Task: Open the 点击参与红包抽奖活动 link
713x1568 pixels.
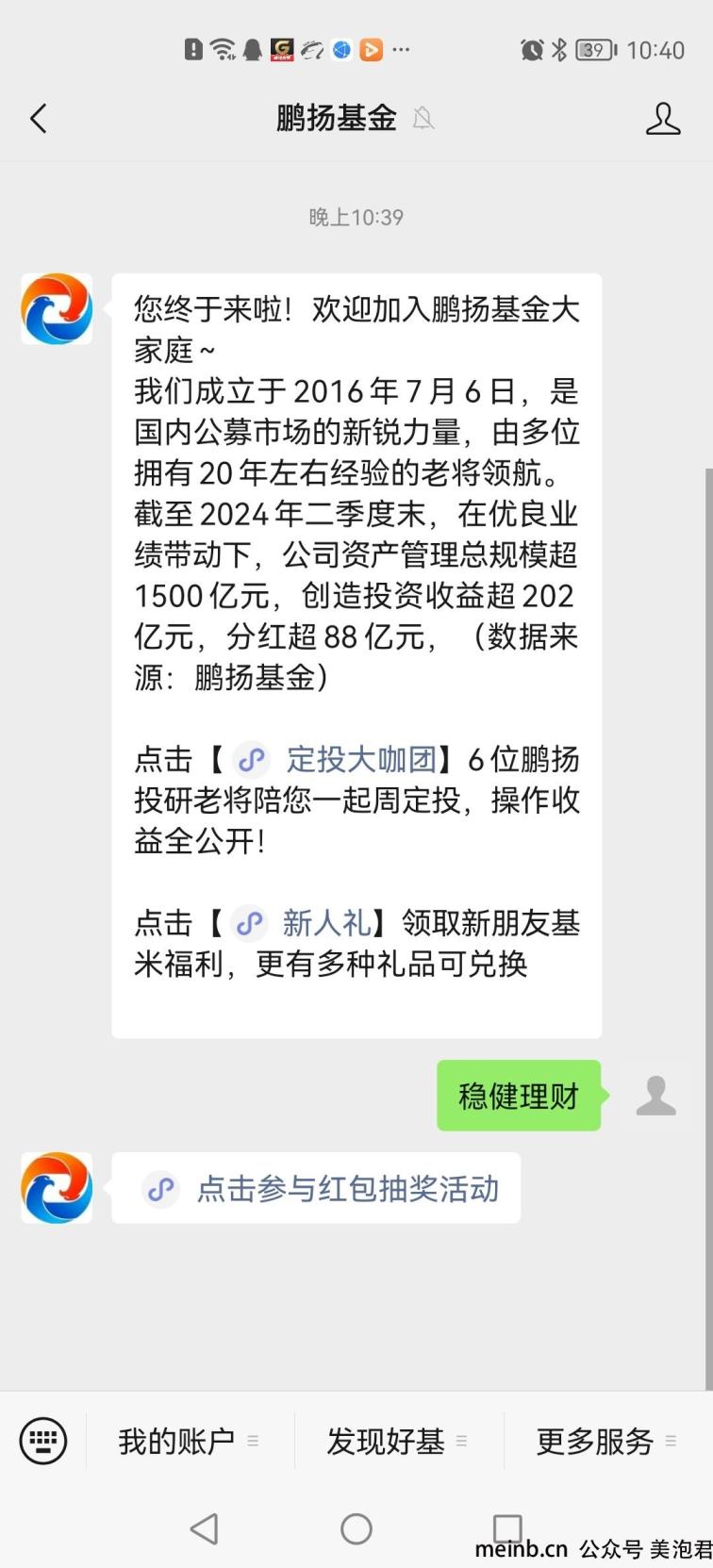Action: [321, 1188]
